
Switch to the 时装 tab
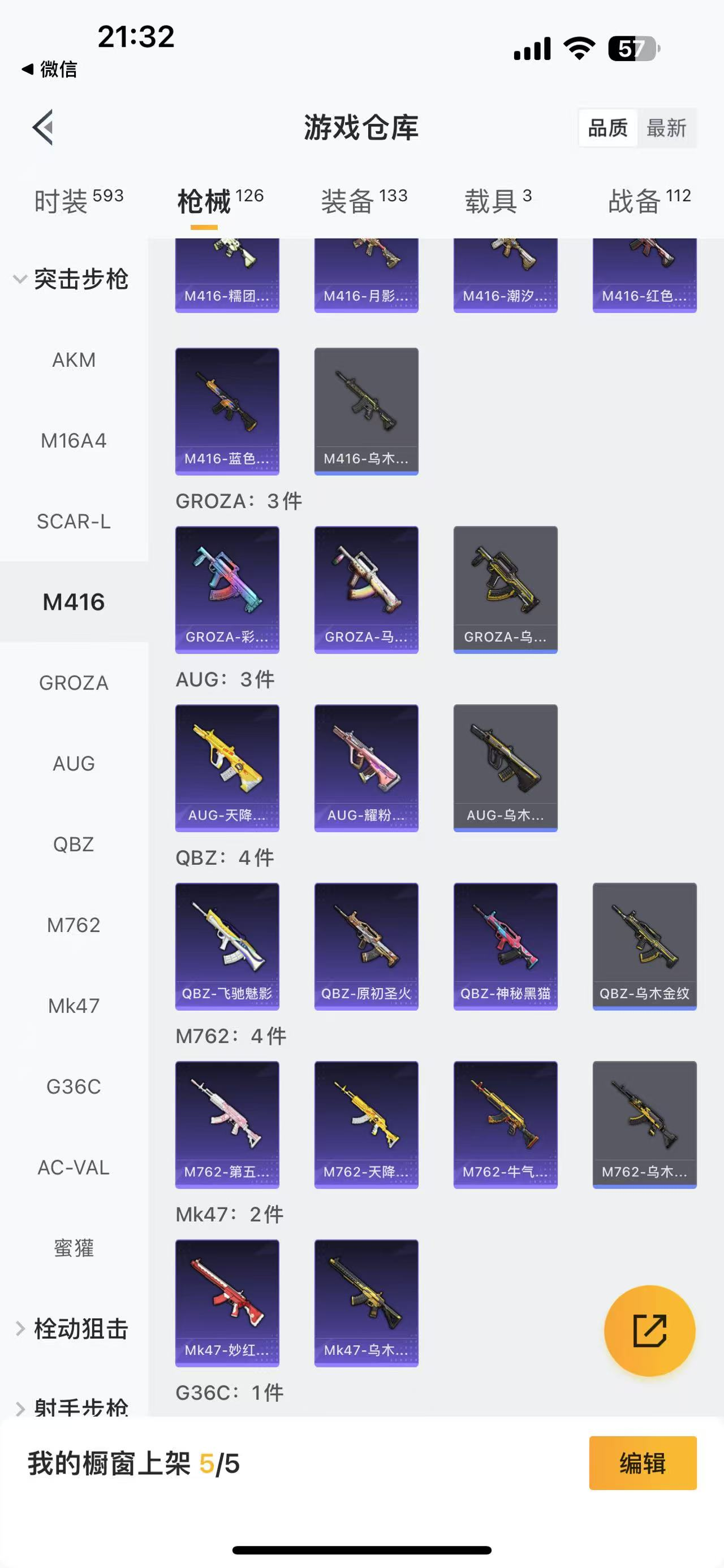click(78, 201)
